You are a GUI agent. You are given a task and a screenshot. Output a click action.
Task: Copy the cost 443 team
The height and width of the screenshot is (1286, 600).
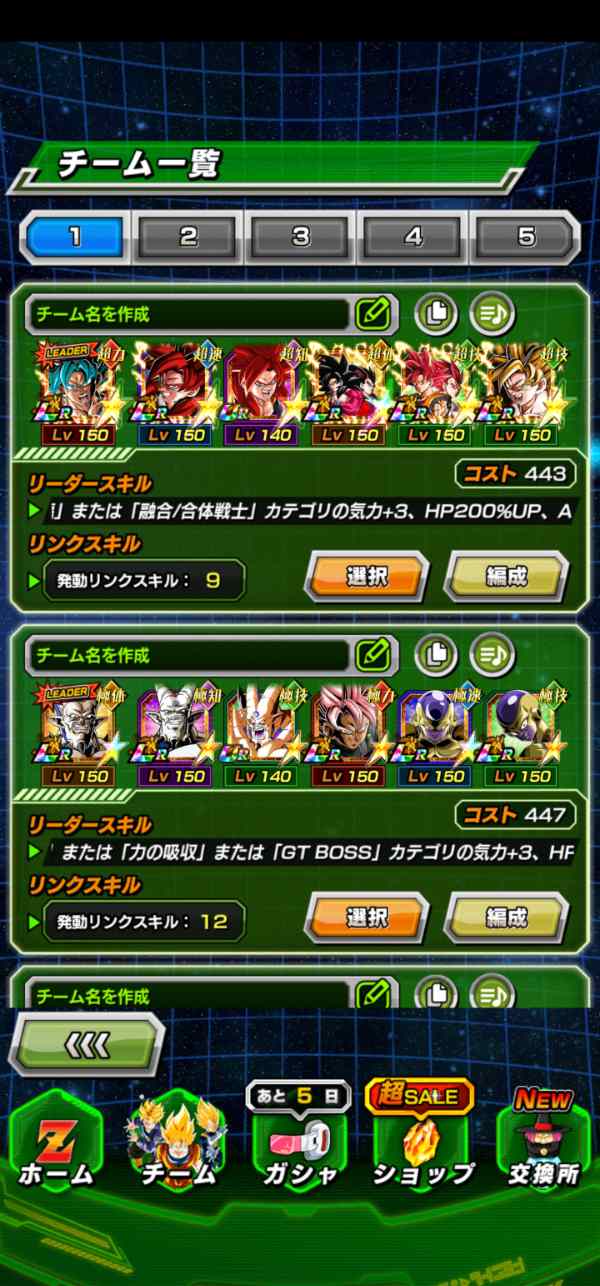436,314
